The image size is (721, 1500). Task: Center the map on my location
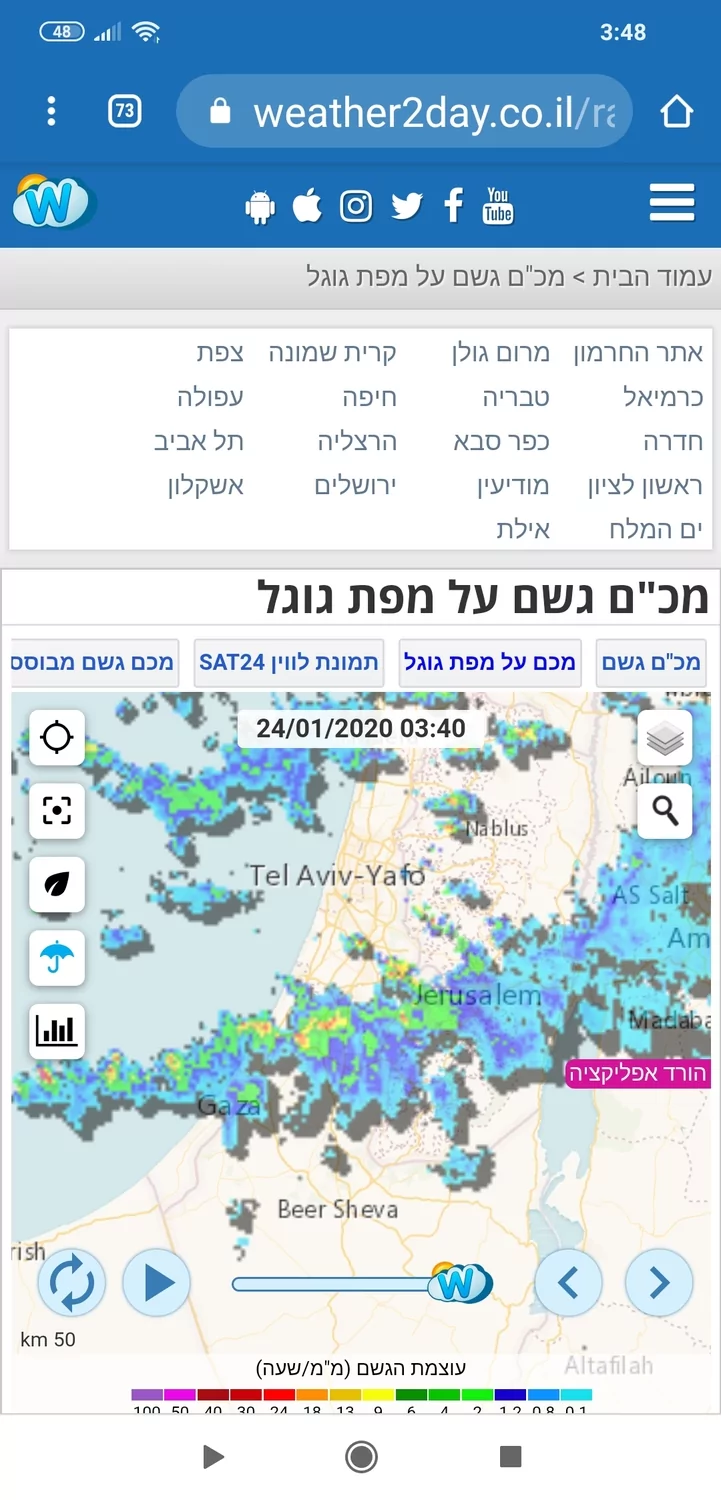[57, 738]
